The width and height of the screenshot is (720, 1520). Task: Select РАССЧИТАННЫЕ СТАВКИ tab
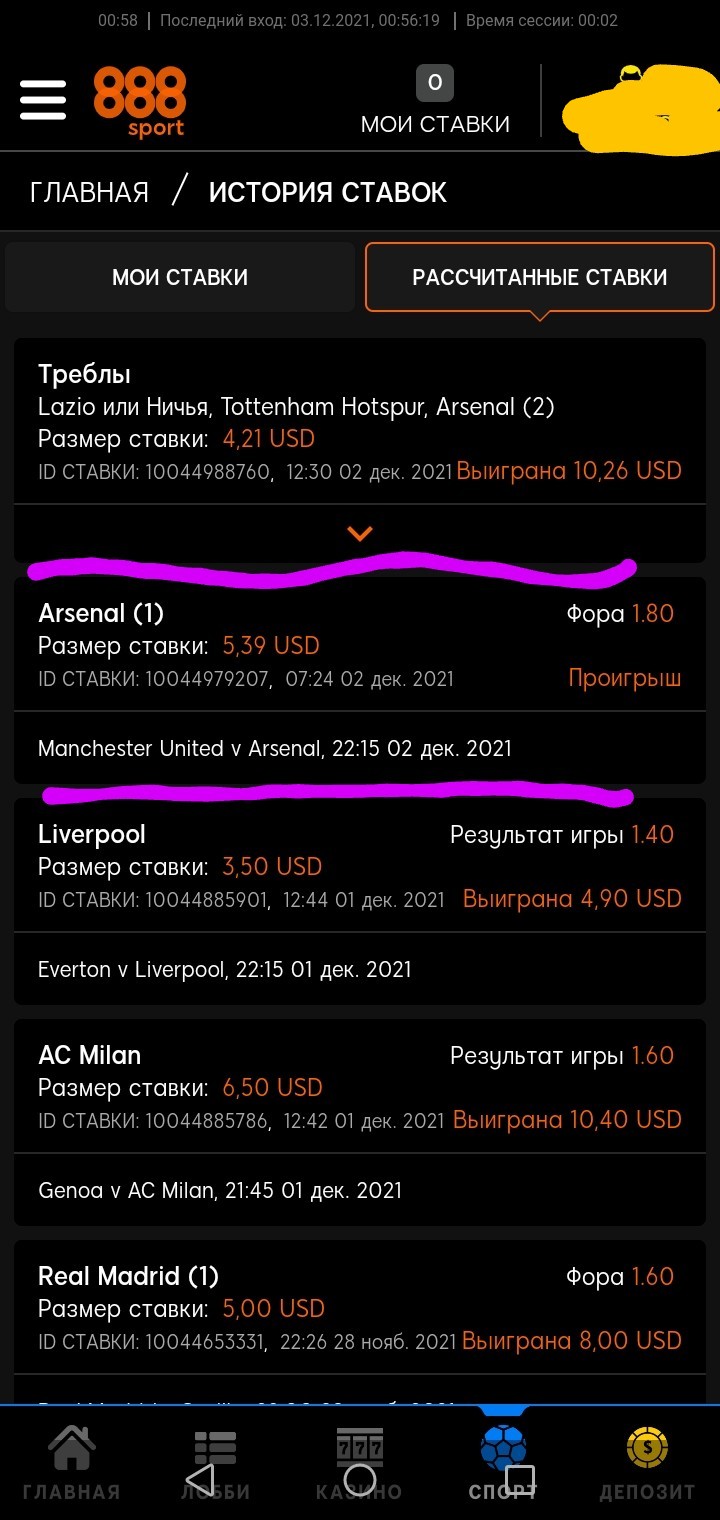[540, 277]
